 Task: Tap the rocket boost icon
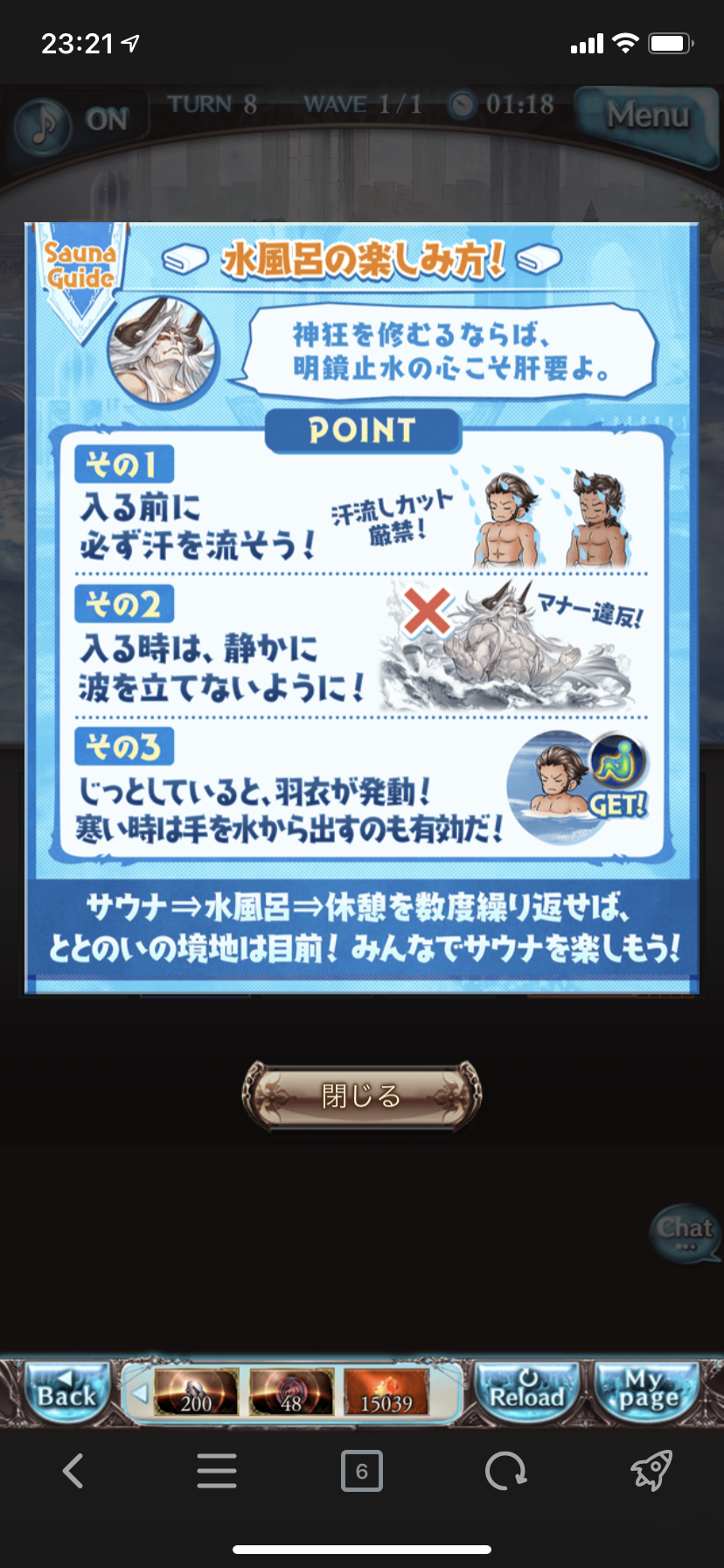[651, 1471]
